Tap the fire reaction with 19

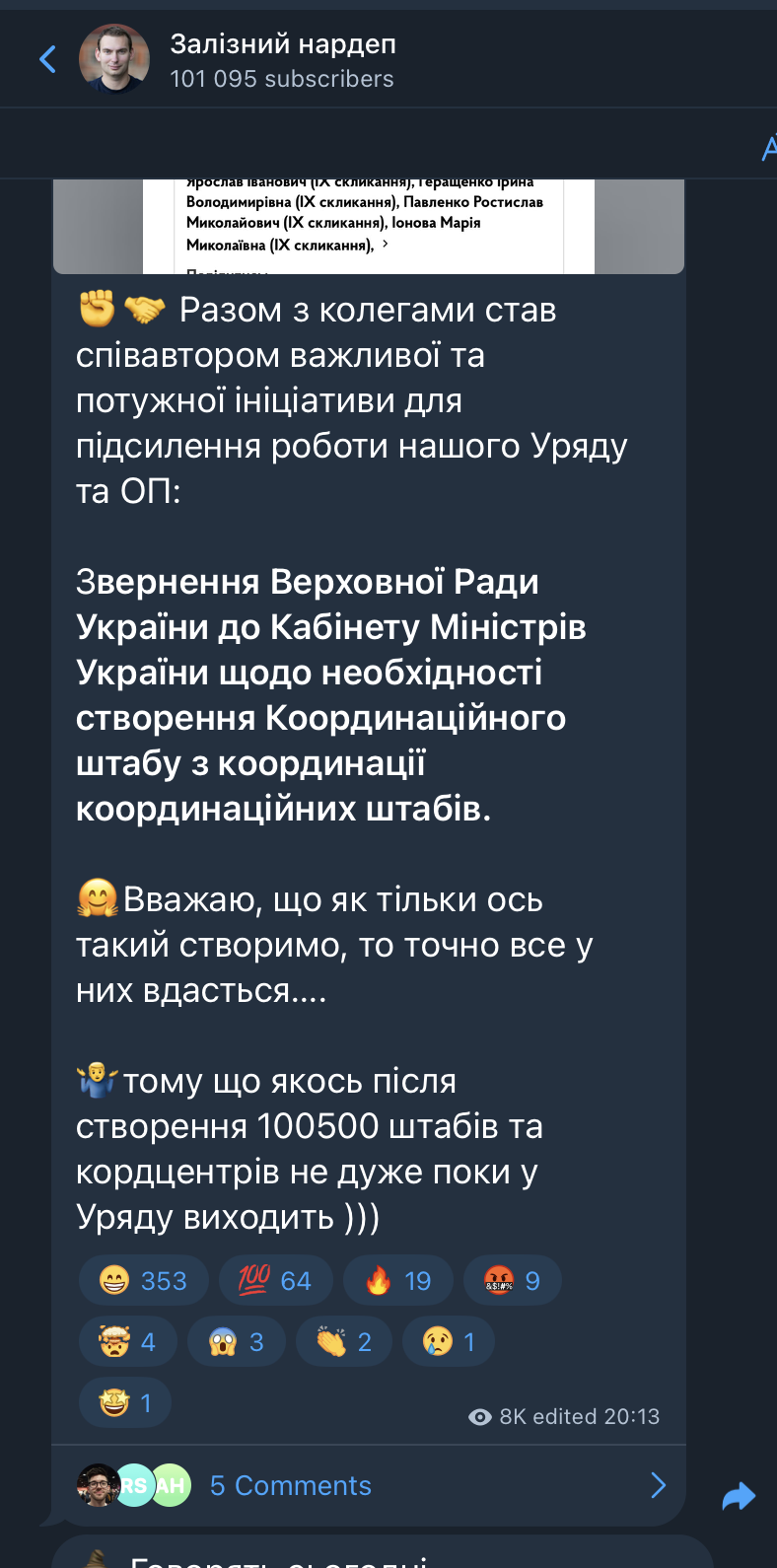(x=398, y=1280)
